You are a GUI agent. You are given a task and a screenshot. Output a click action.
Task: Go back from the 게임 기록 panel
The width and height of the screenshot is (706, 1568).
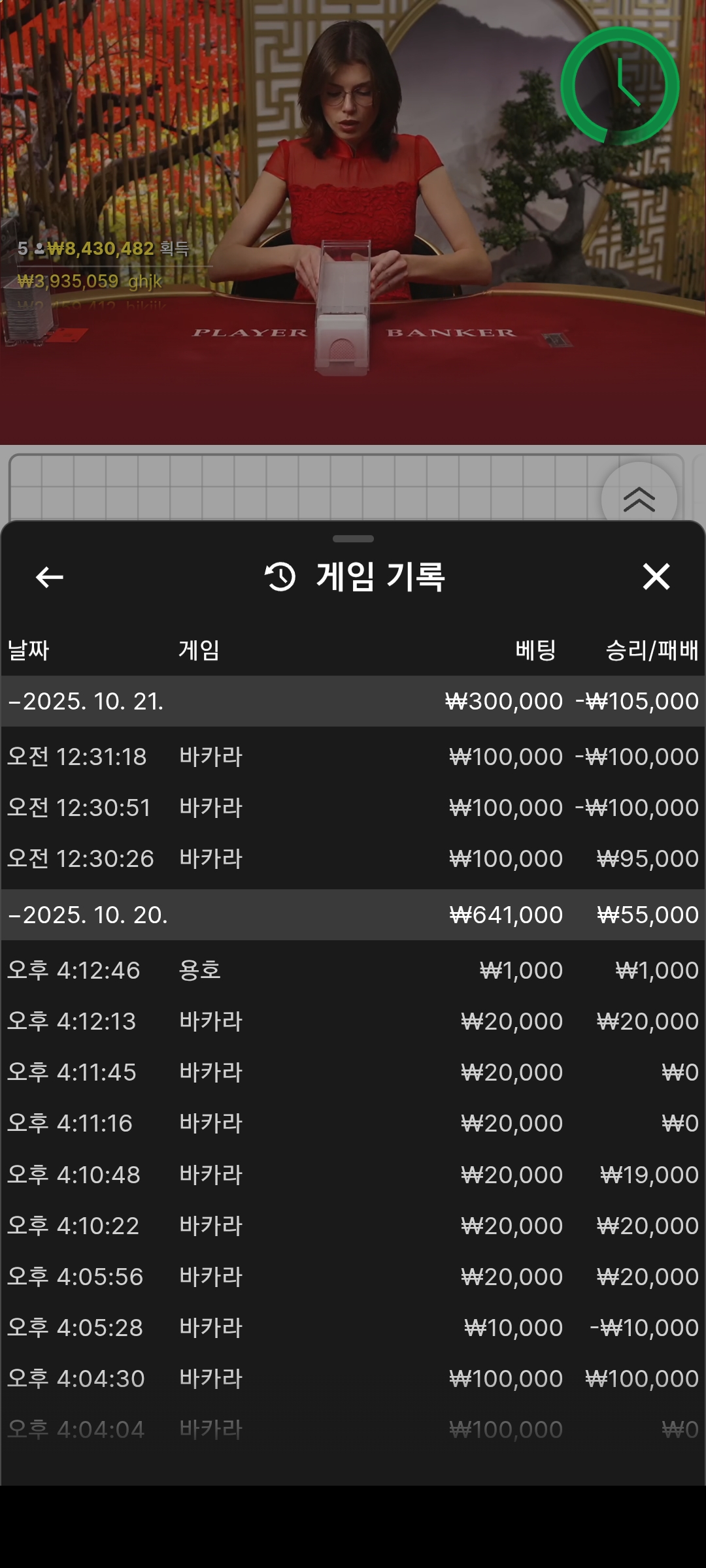click(50, 577)
